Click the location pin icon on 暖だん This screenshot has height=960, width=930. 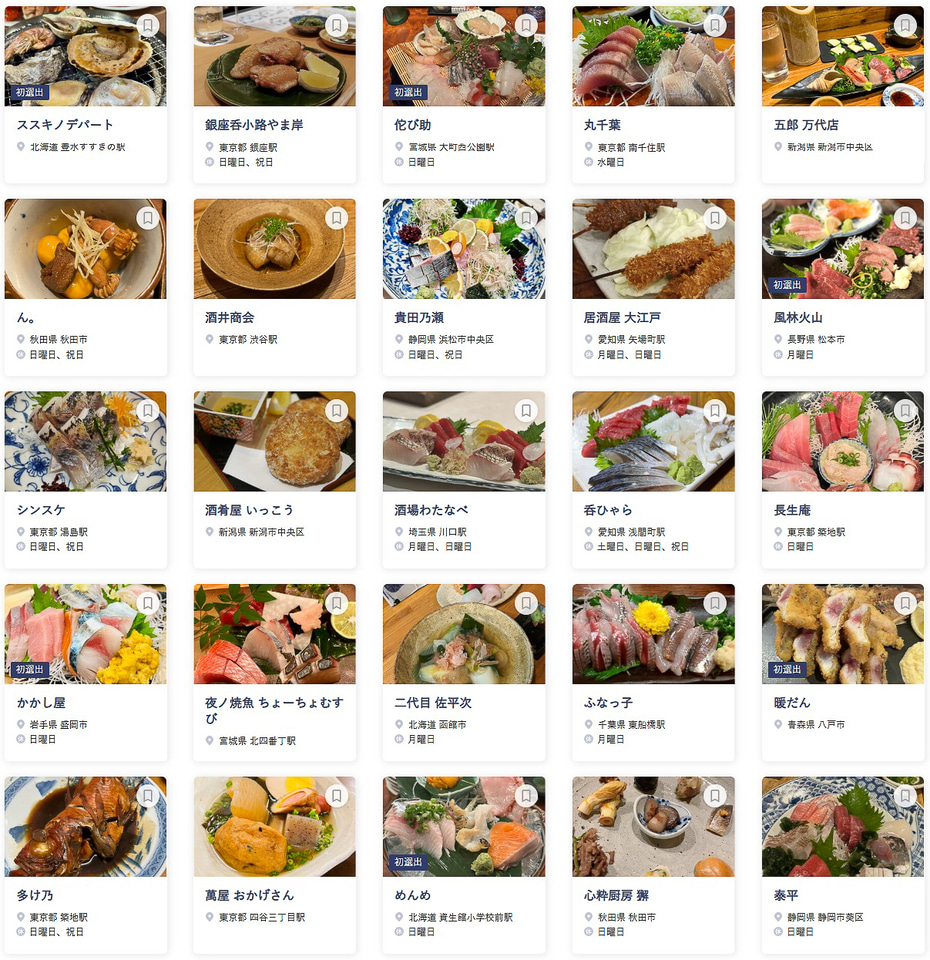coord(779,724)
